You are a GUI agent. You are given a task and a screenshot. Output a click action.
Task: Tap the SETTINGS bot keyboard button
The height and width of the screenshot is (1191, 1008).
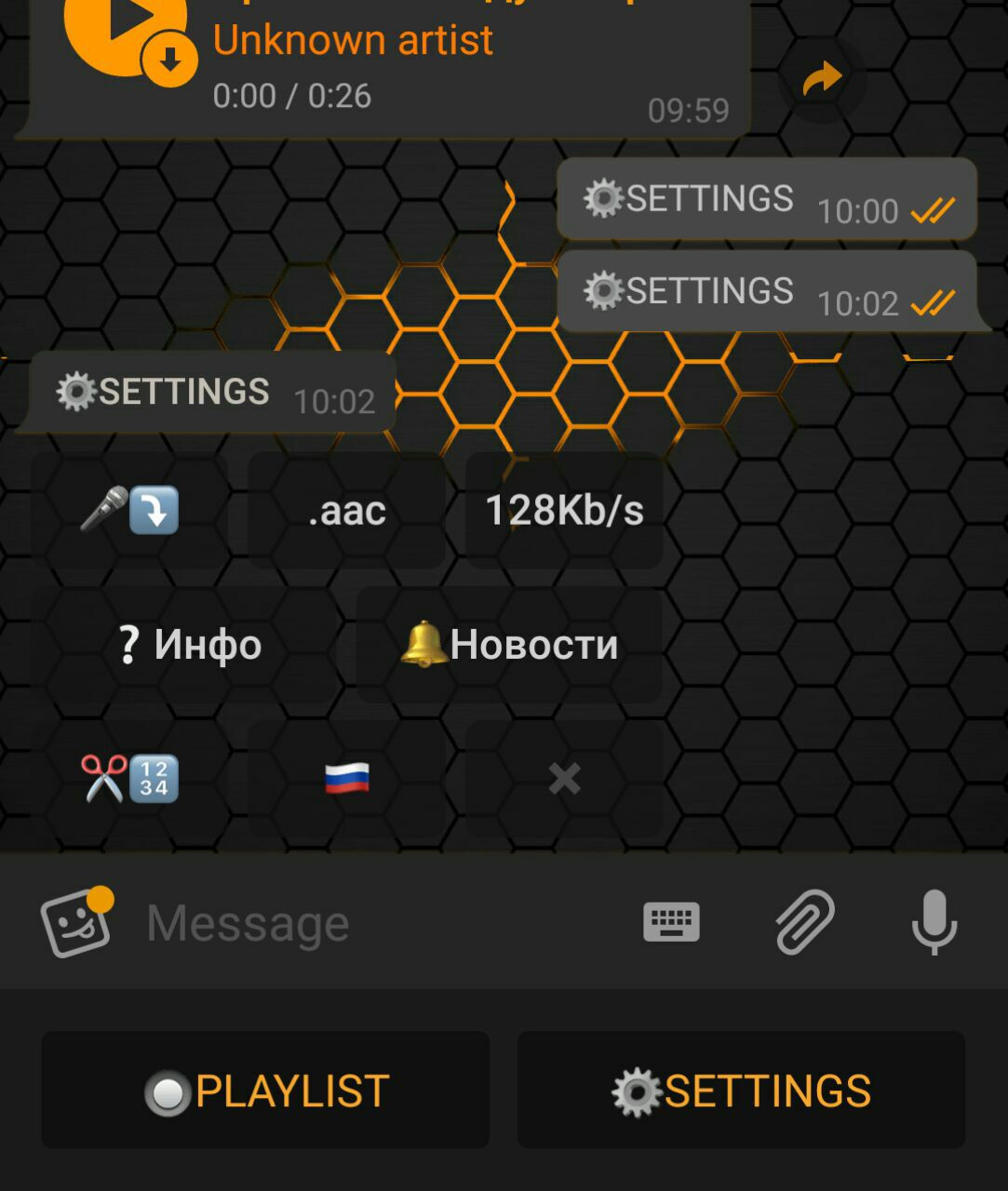pos(741,1090)
